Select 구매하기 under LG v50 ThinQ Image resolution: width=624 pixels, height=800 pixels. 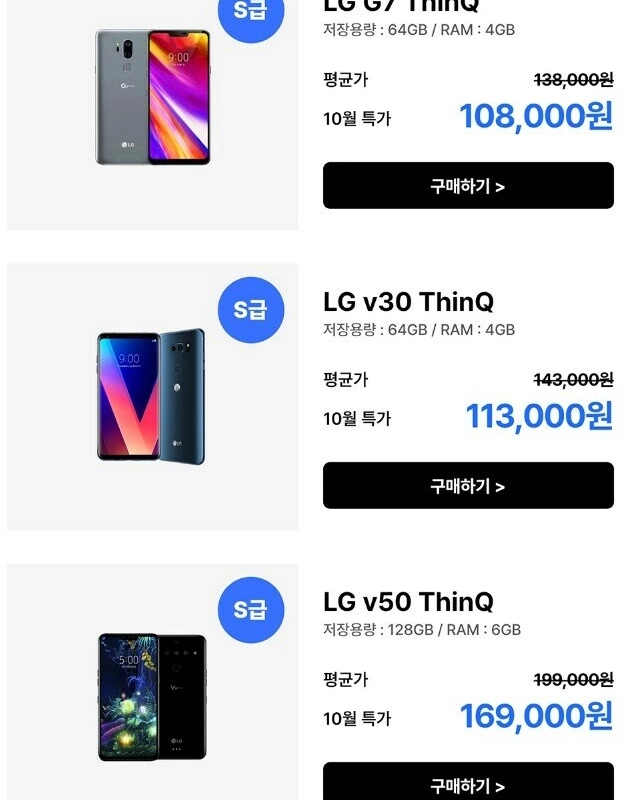(468, 784)
